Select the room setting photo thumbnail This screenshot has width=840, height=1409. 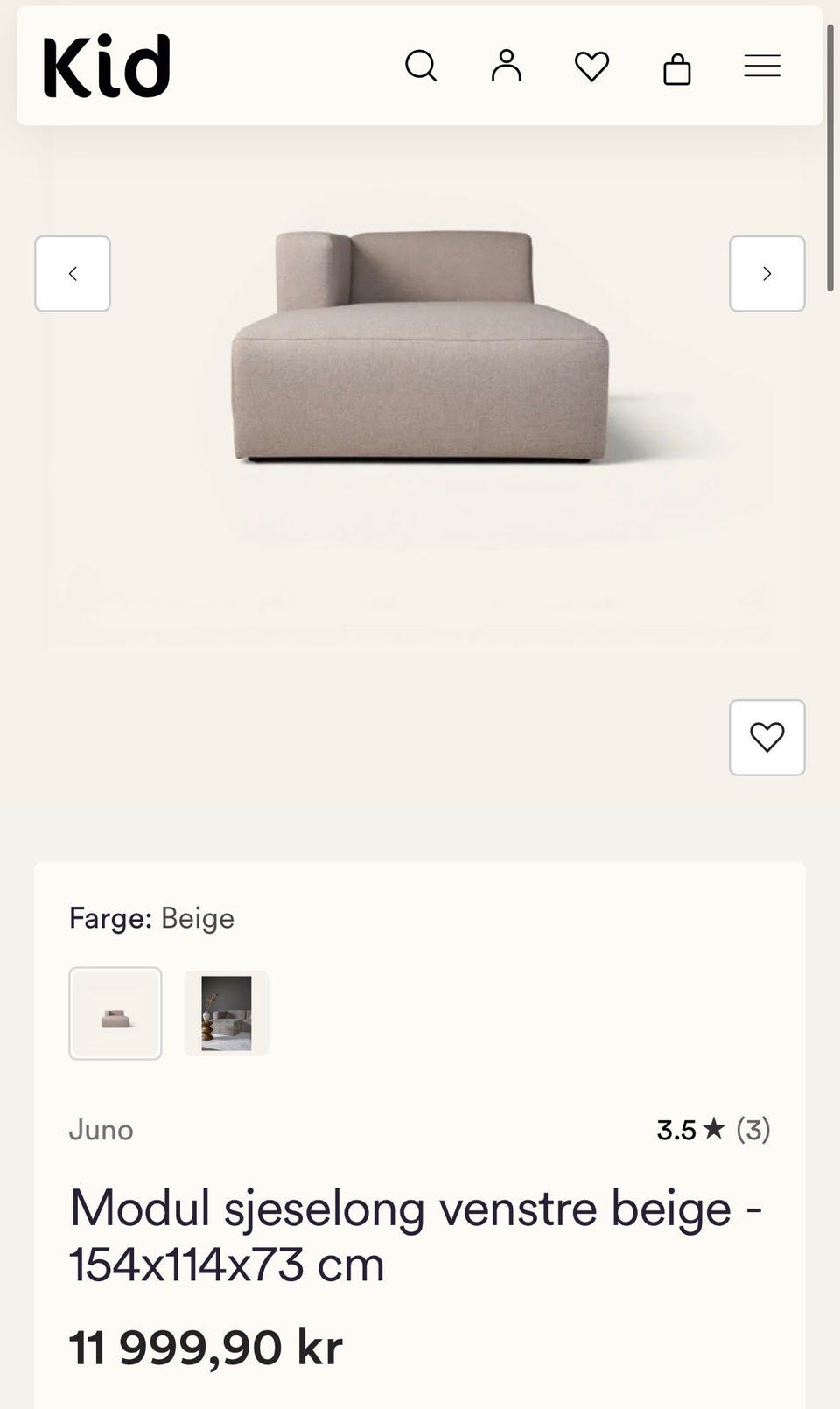click(227, 1013)
